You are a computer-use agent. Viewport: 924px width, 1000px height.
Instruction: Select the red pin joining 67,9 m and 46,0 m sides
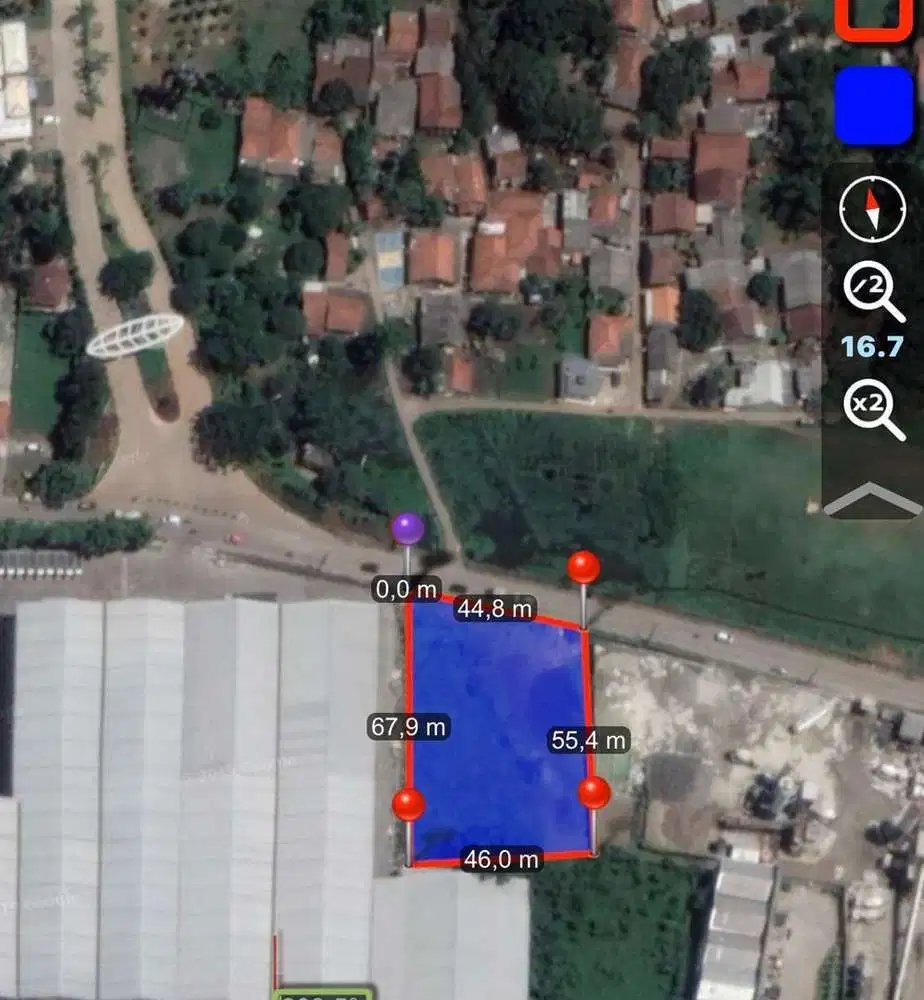tap(408, 804)
